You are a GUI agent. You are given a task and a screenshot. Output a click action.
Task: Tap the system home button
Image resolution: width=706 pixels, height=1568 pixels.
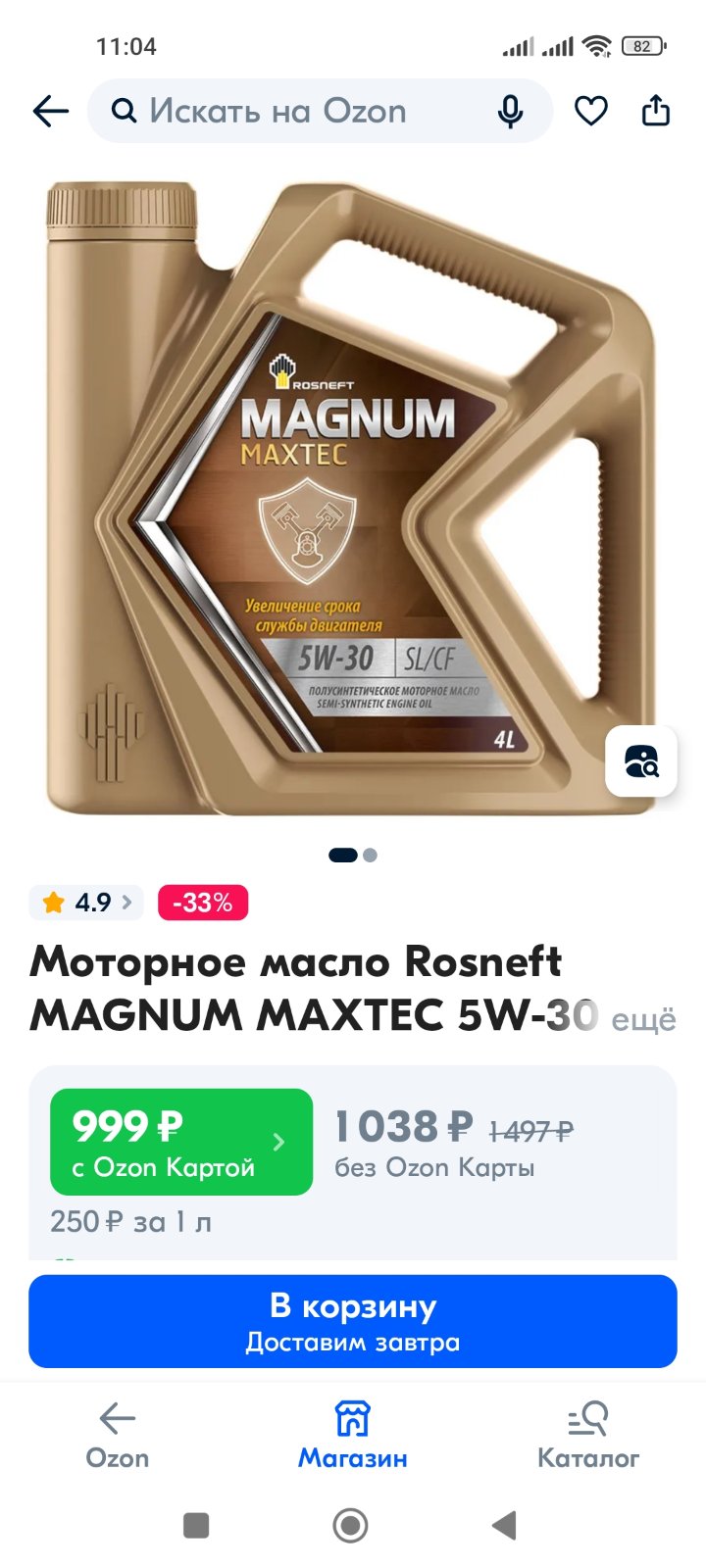[351, 1525]
